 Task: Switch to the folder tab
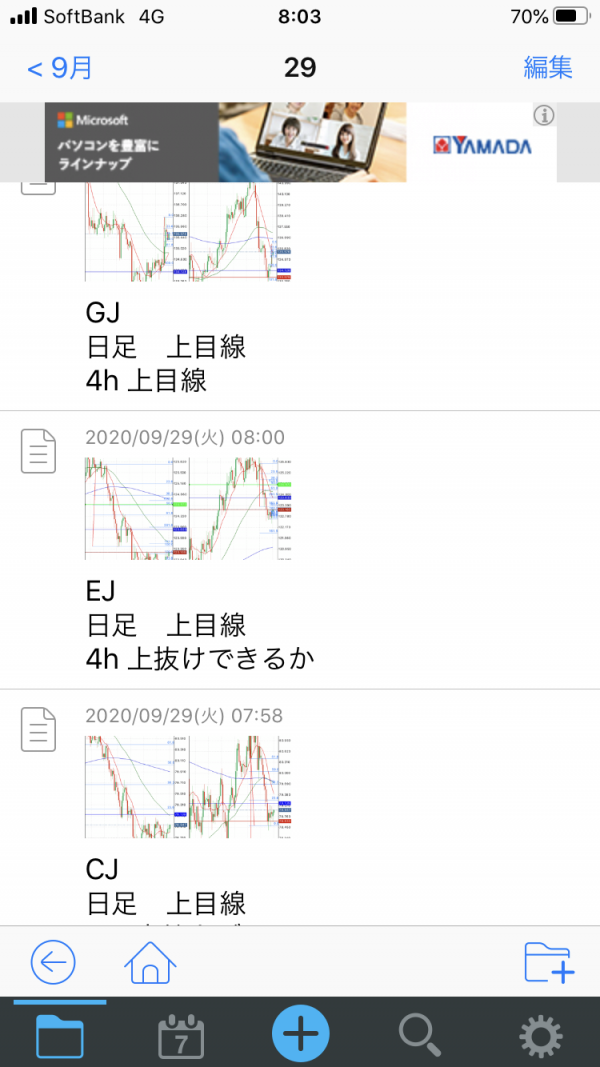[x=60, y=1035]
